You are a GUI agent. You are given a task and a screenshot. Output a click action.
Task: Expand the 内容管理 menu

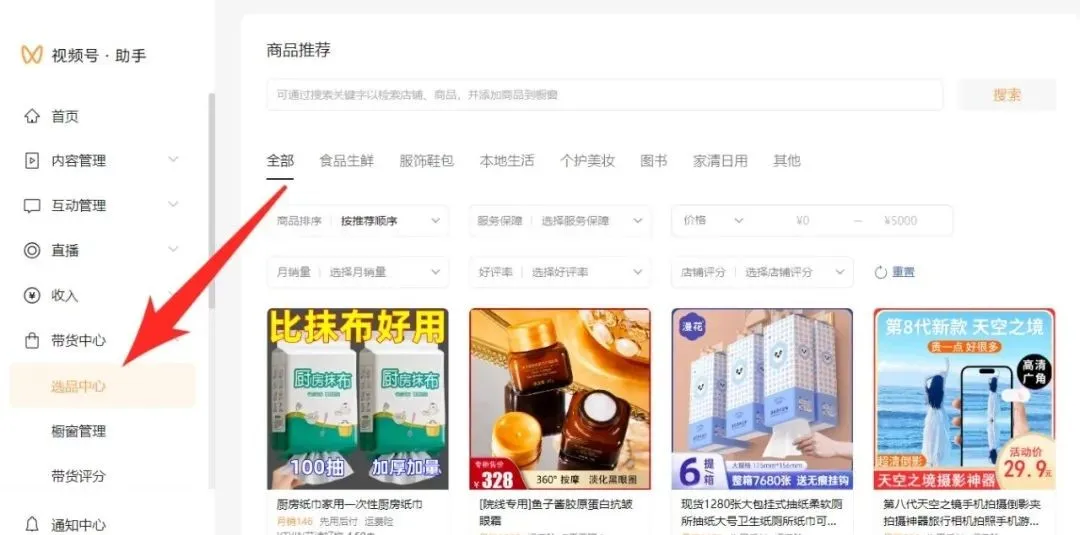coord(78,161)
